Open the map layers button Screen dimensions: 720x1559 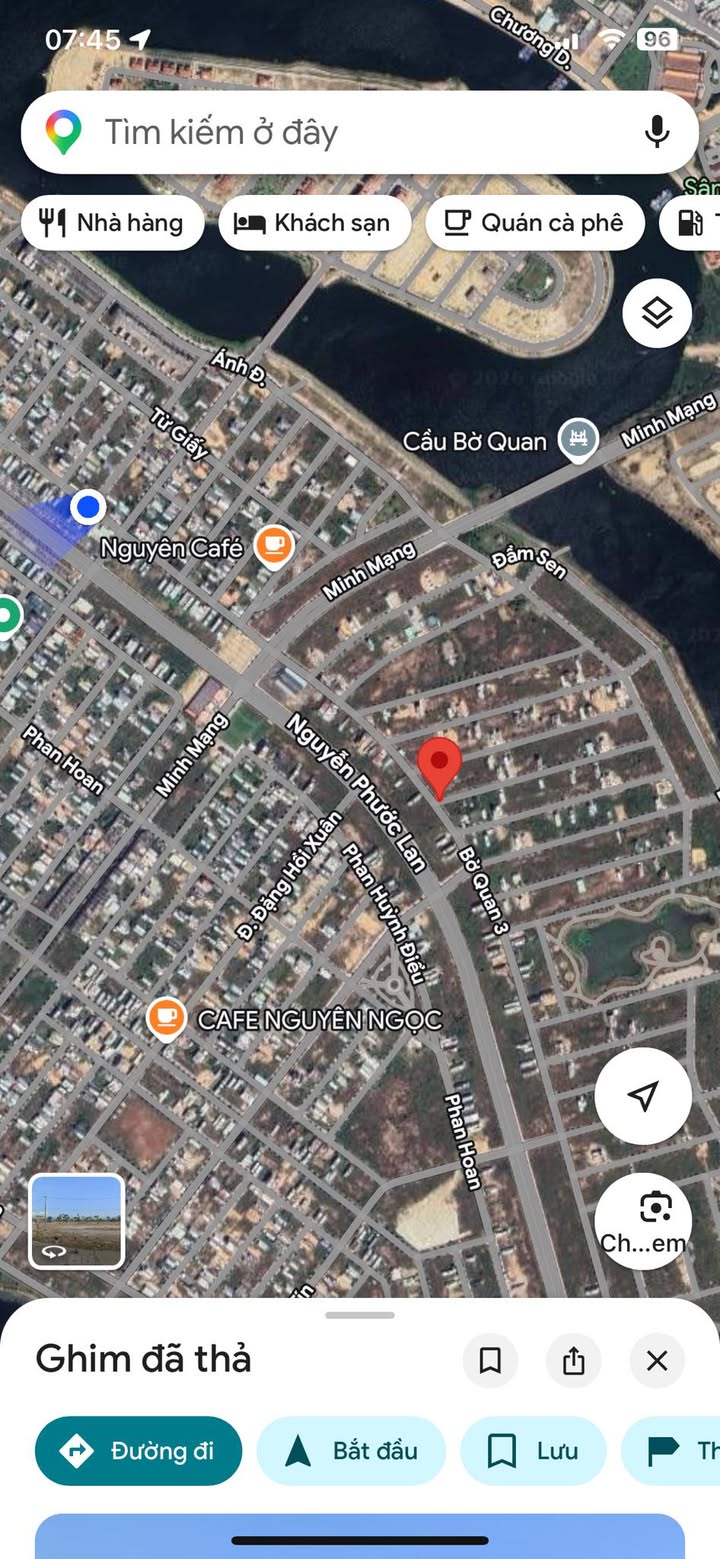click(x=657, y=313)
